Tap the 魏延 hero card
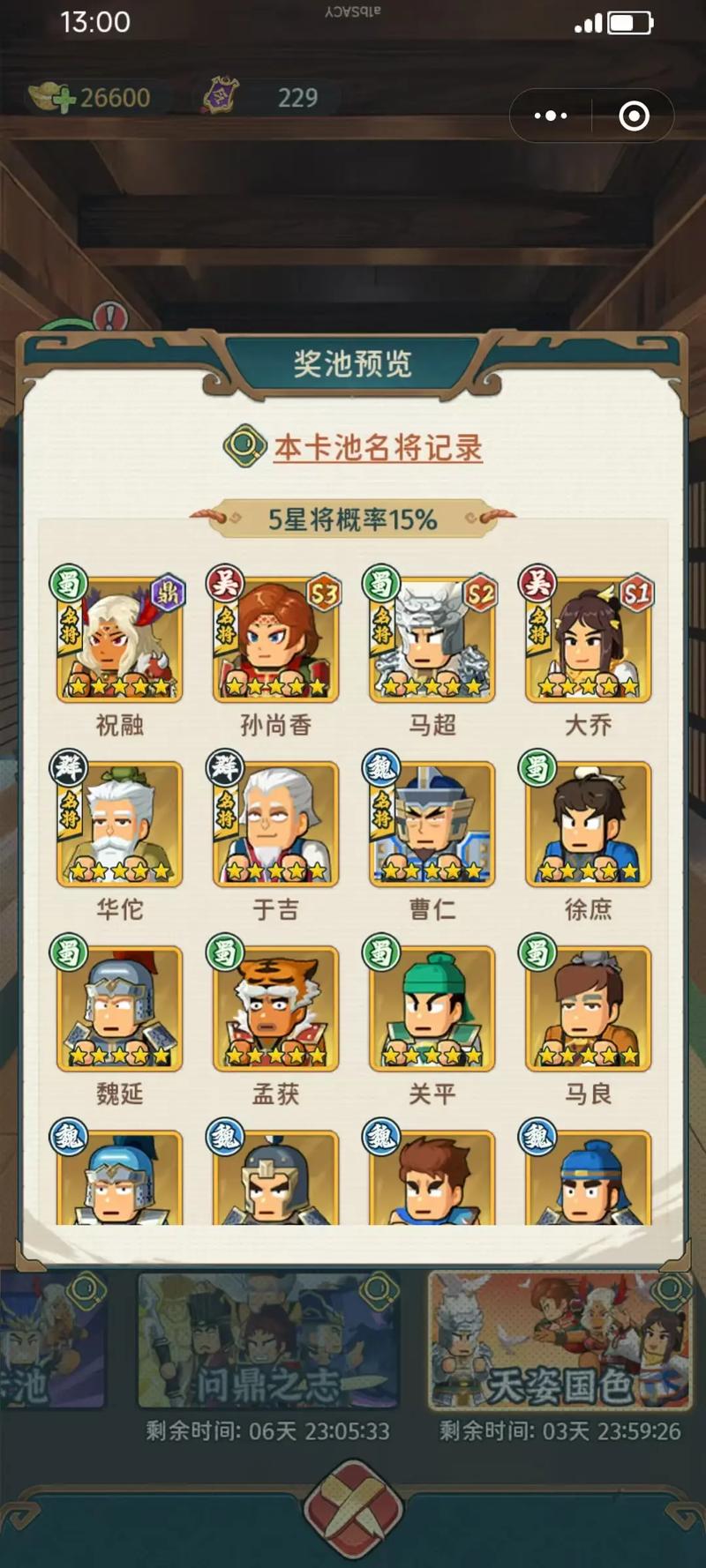The height and width of the screenshot is (1568, 706). coord(120,1010)
